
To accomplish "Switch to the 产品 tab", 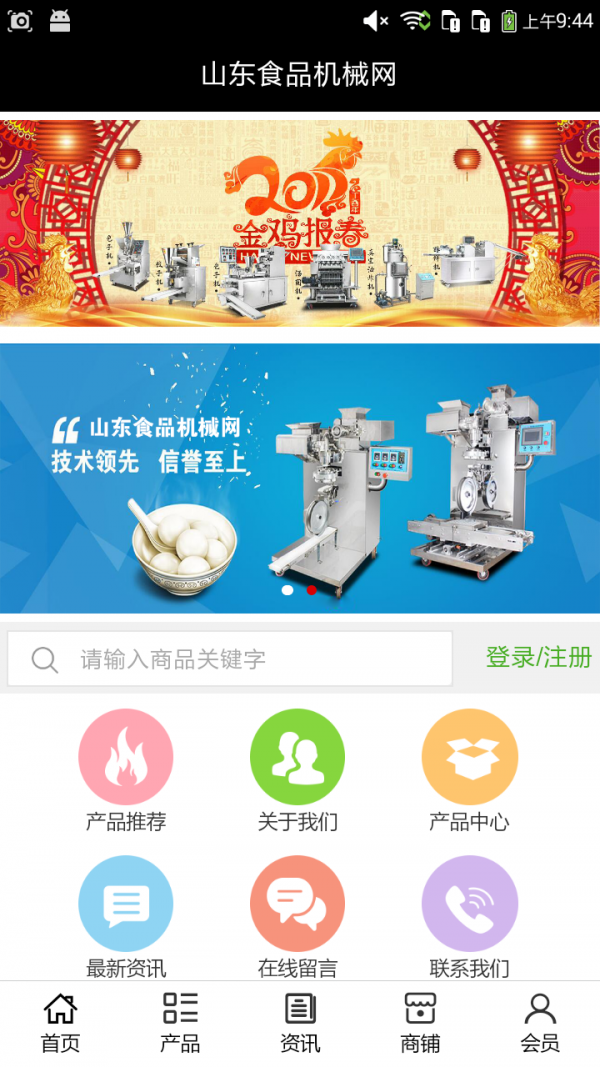I will coord(180,1023).
